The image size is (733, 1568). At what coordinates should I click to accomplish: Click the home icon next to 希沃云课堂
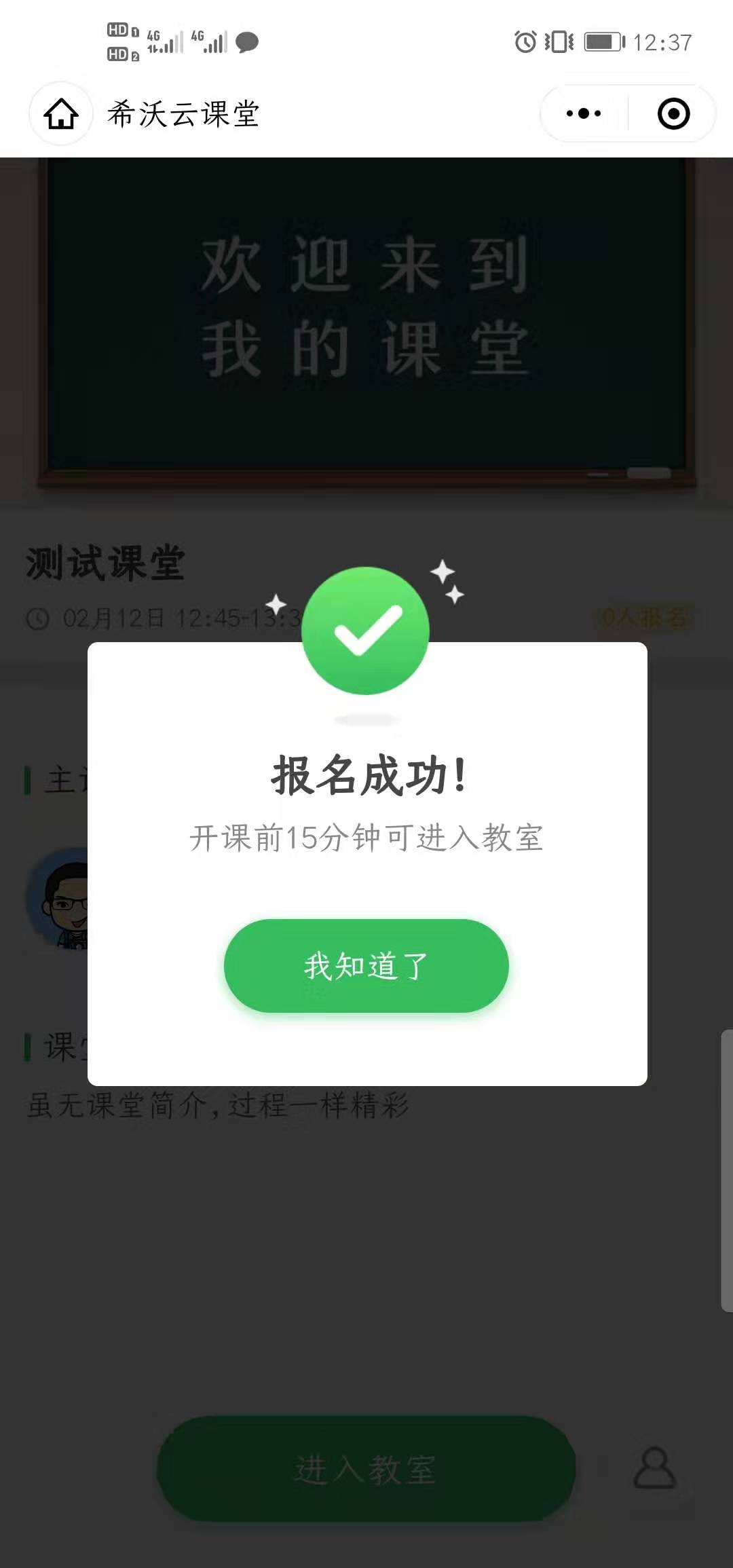click(x=60, y=114)
